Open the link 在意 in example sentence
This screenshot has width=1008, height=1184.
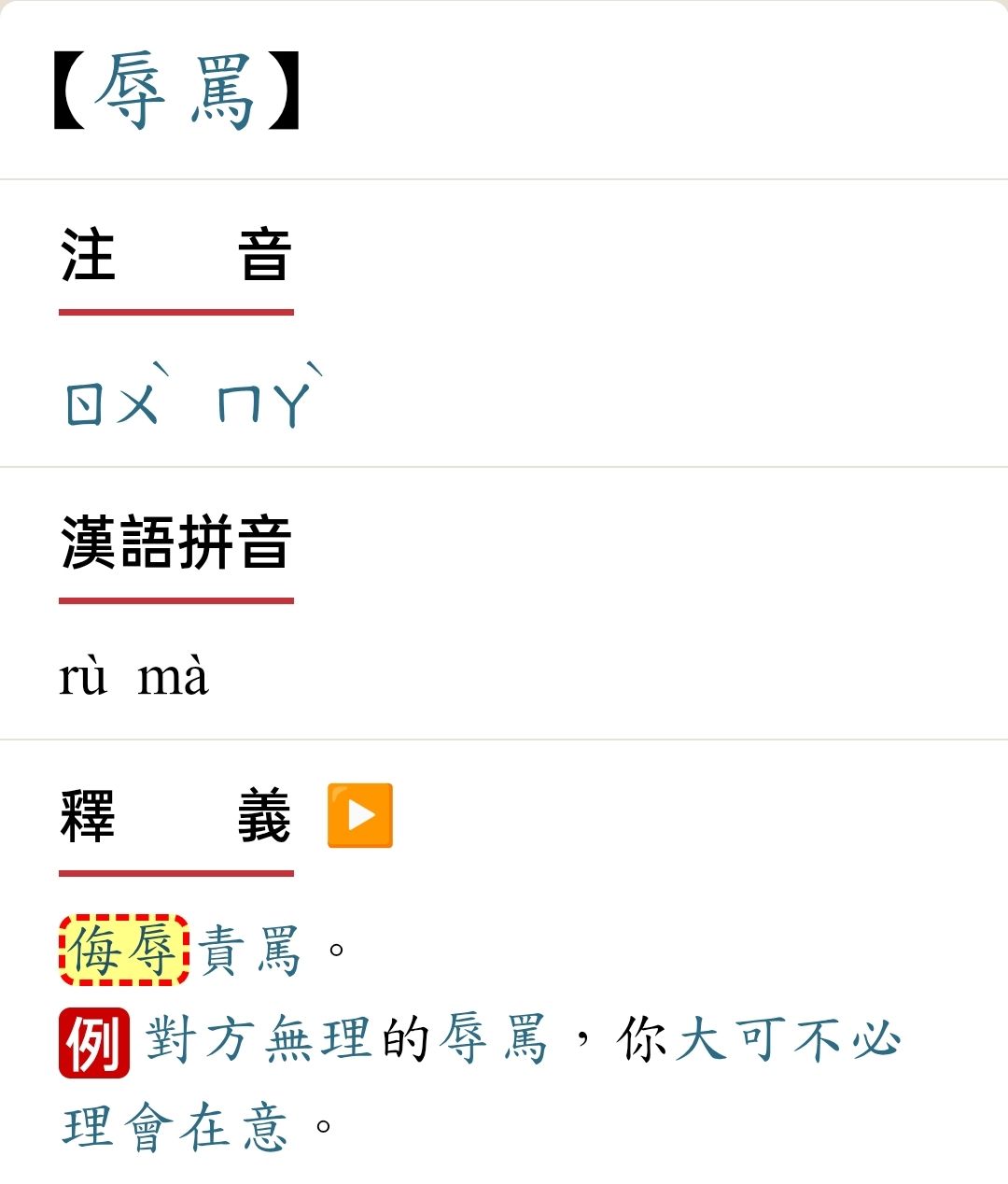tap(233, 1126)
